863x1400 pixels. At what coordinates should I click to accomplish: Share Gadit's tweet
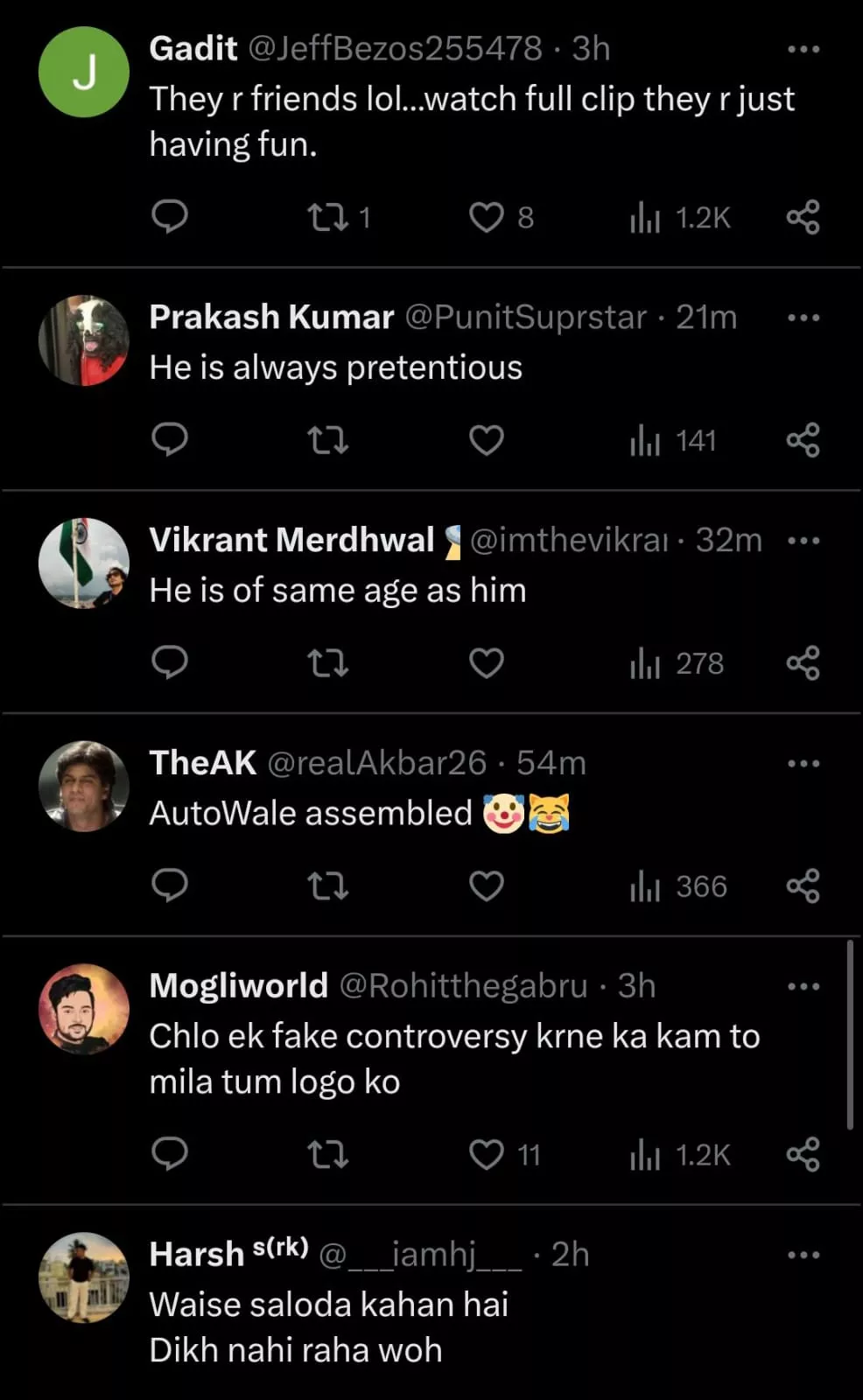click(803, 217)
